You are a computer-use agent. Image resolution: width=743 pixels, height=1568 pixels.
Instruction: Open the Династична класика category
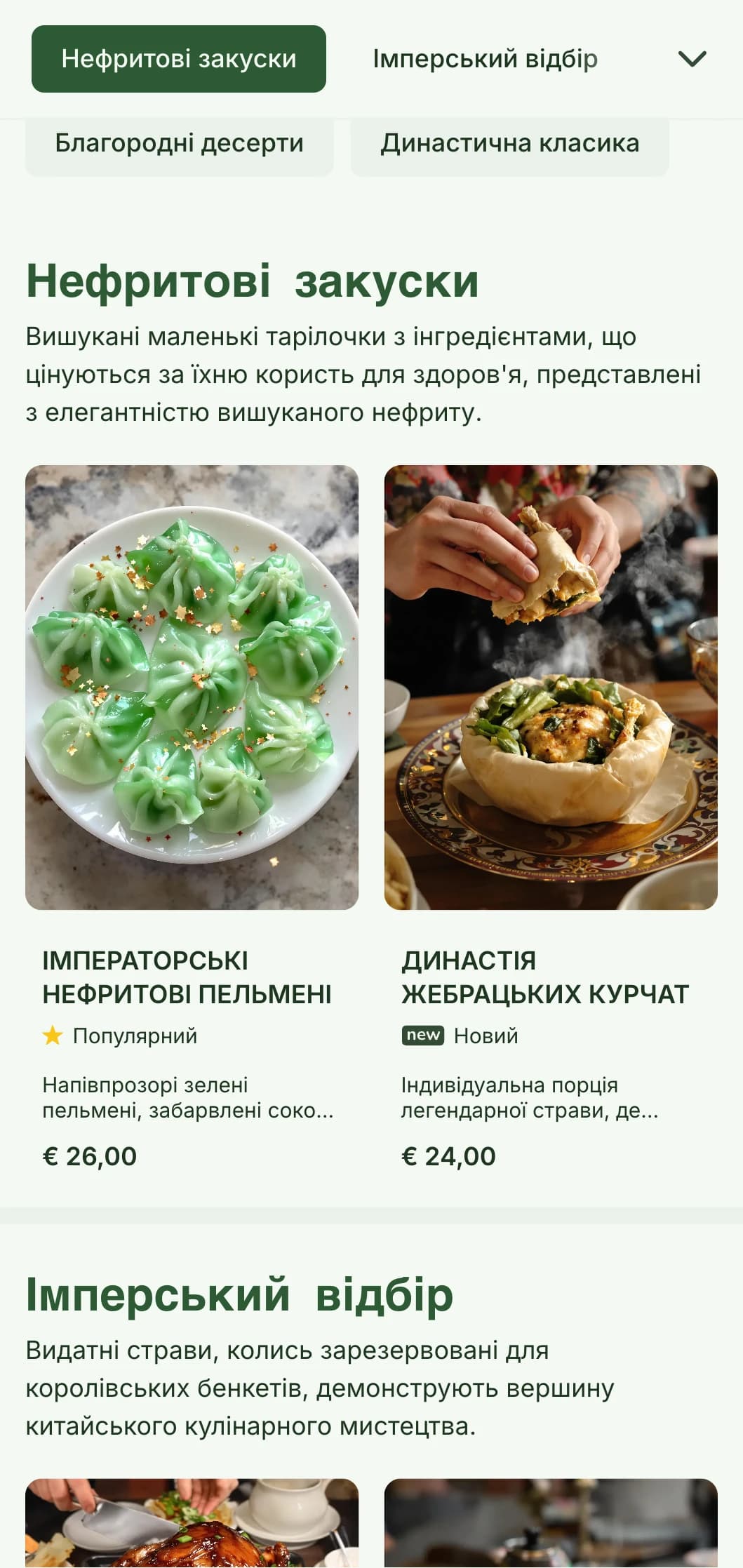[x=509, y=144]
